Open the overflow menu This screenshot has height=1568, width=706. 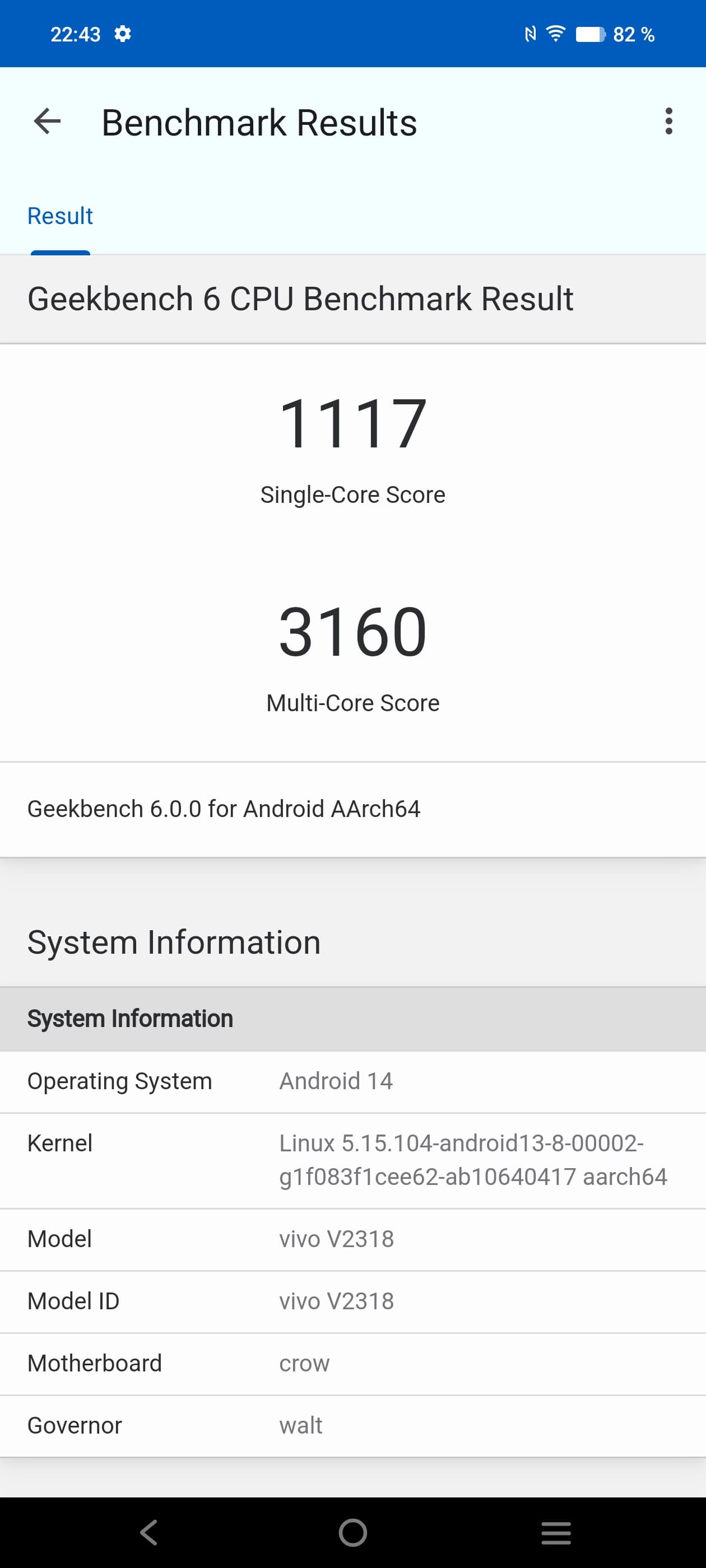[668, 122]
